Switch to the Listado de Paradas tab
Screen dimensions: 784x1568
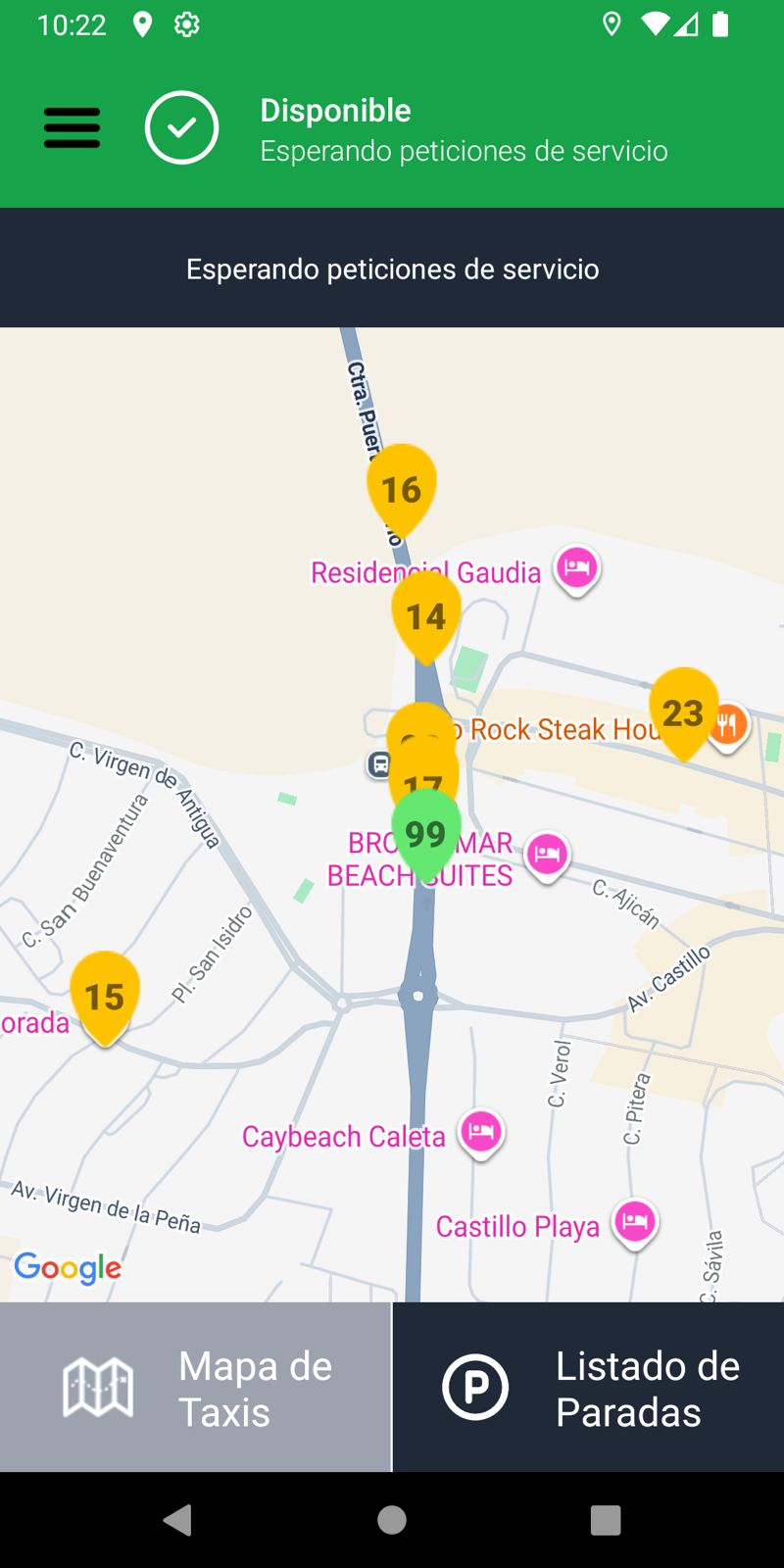[588, 1387]
